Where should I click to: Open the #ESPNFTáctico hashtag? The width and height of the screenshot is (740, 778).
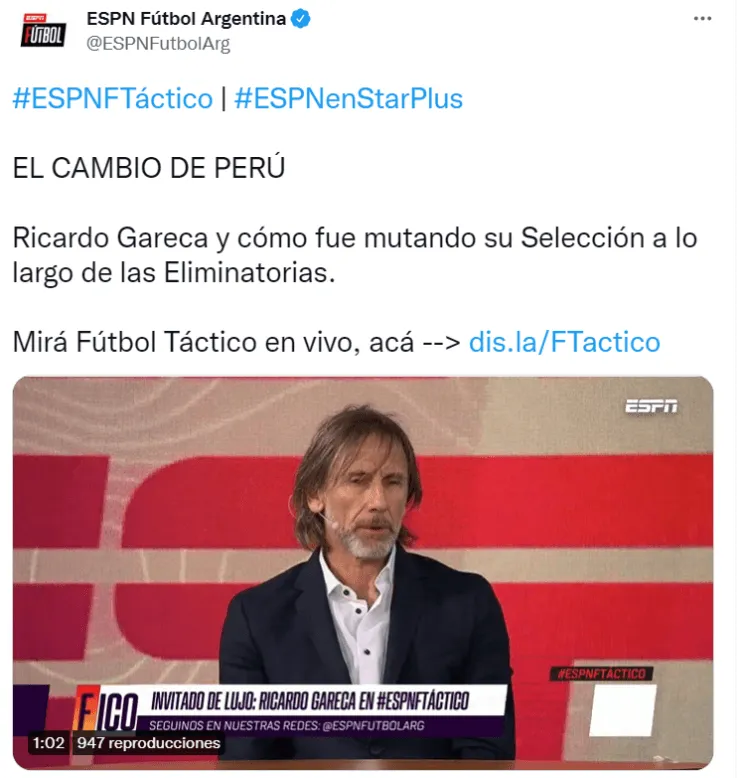(112, 99)
